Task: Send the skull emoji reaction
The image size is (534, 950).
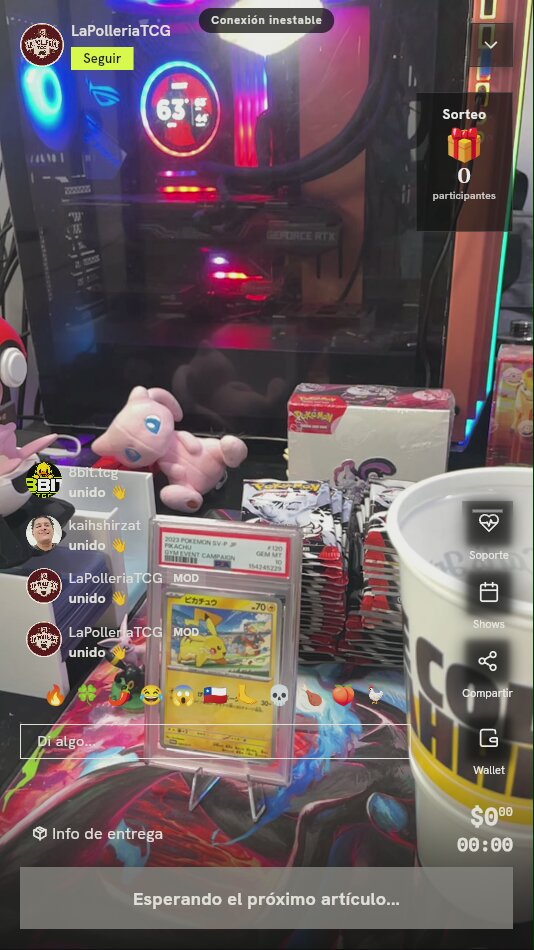Action: coord(279,696)
